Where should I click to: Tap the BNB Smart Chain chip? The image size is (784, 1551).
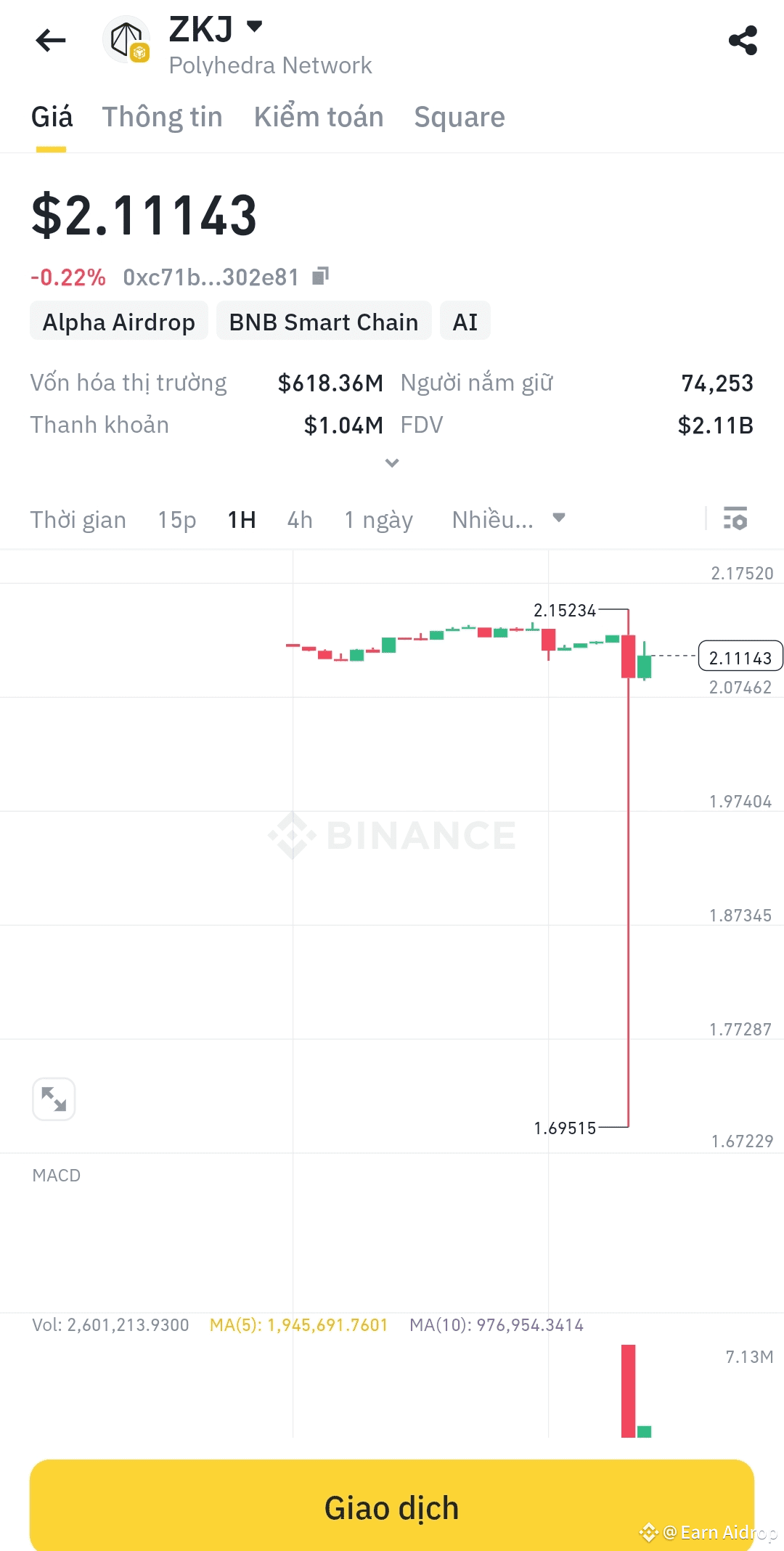(x=324, y=321)
